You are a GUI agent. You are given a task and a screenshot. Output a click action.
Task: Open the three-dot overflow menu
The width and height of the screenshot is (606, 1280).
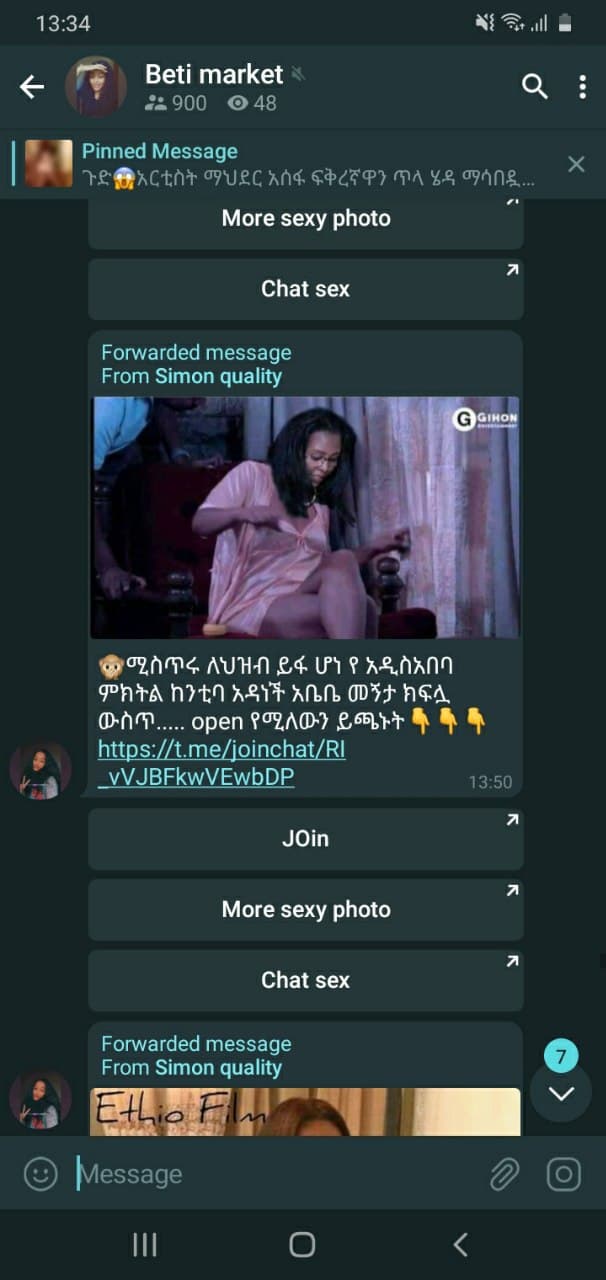coord(582,87)
